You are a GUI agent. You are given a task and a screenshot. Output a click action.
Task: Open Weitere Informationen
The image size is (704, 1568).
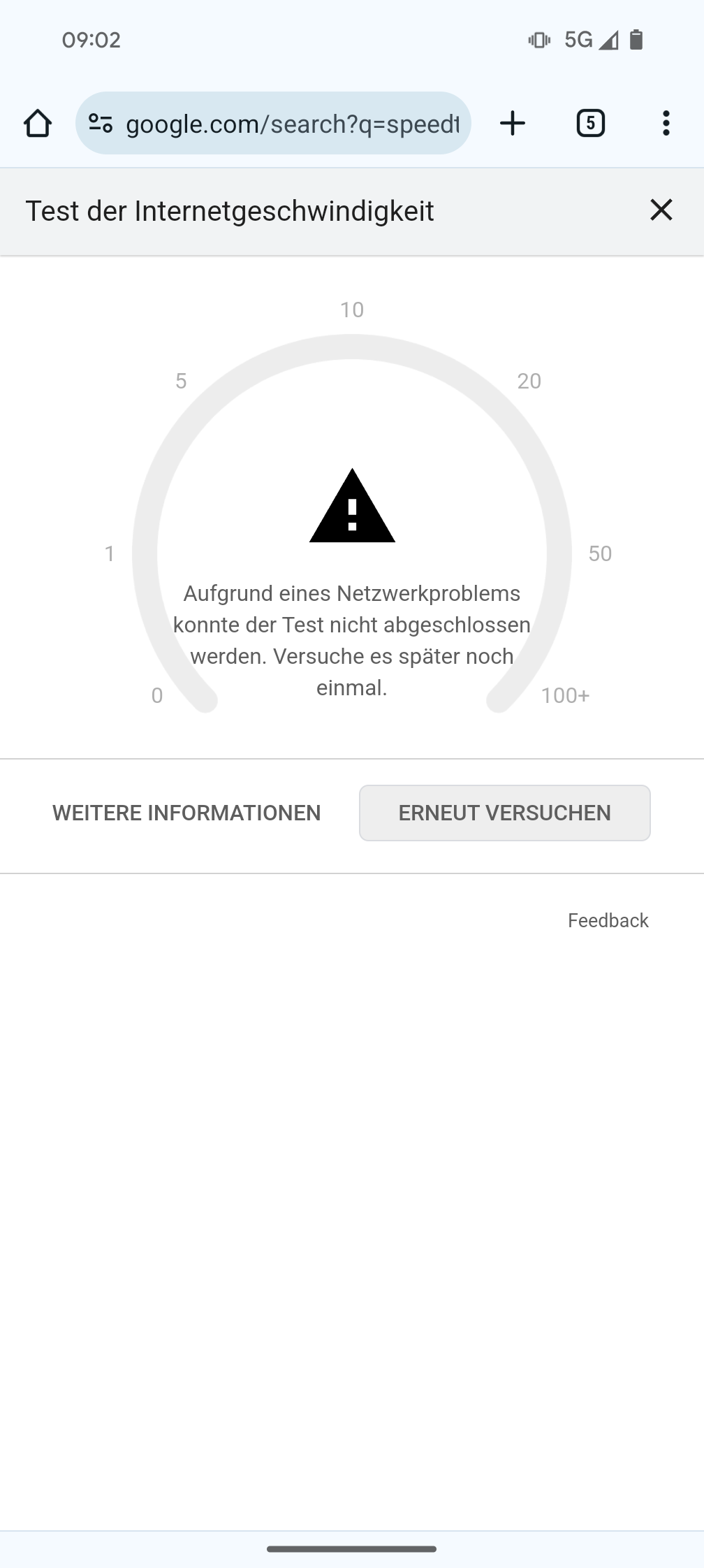click(x=186, y=813)
